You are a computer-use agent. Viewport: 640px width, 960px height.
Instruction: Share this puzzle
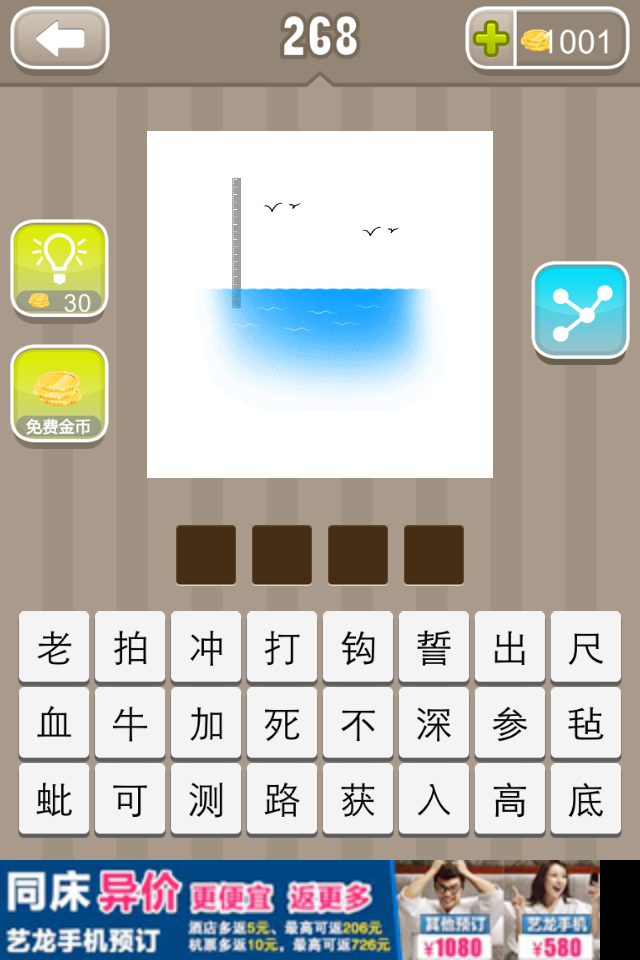[580, 311]
